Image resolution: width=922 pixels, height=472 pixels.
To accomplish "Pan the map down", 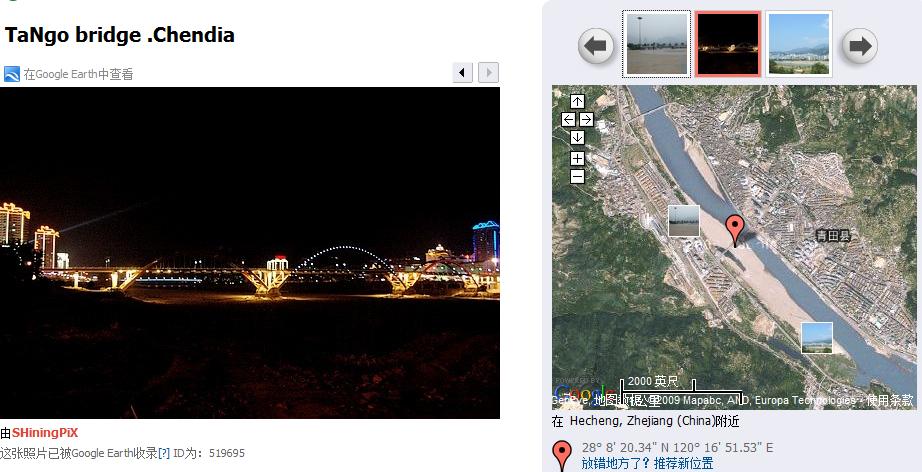I will [x=577, y=137].
